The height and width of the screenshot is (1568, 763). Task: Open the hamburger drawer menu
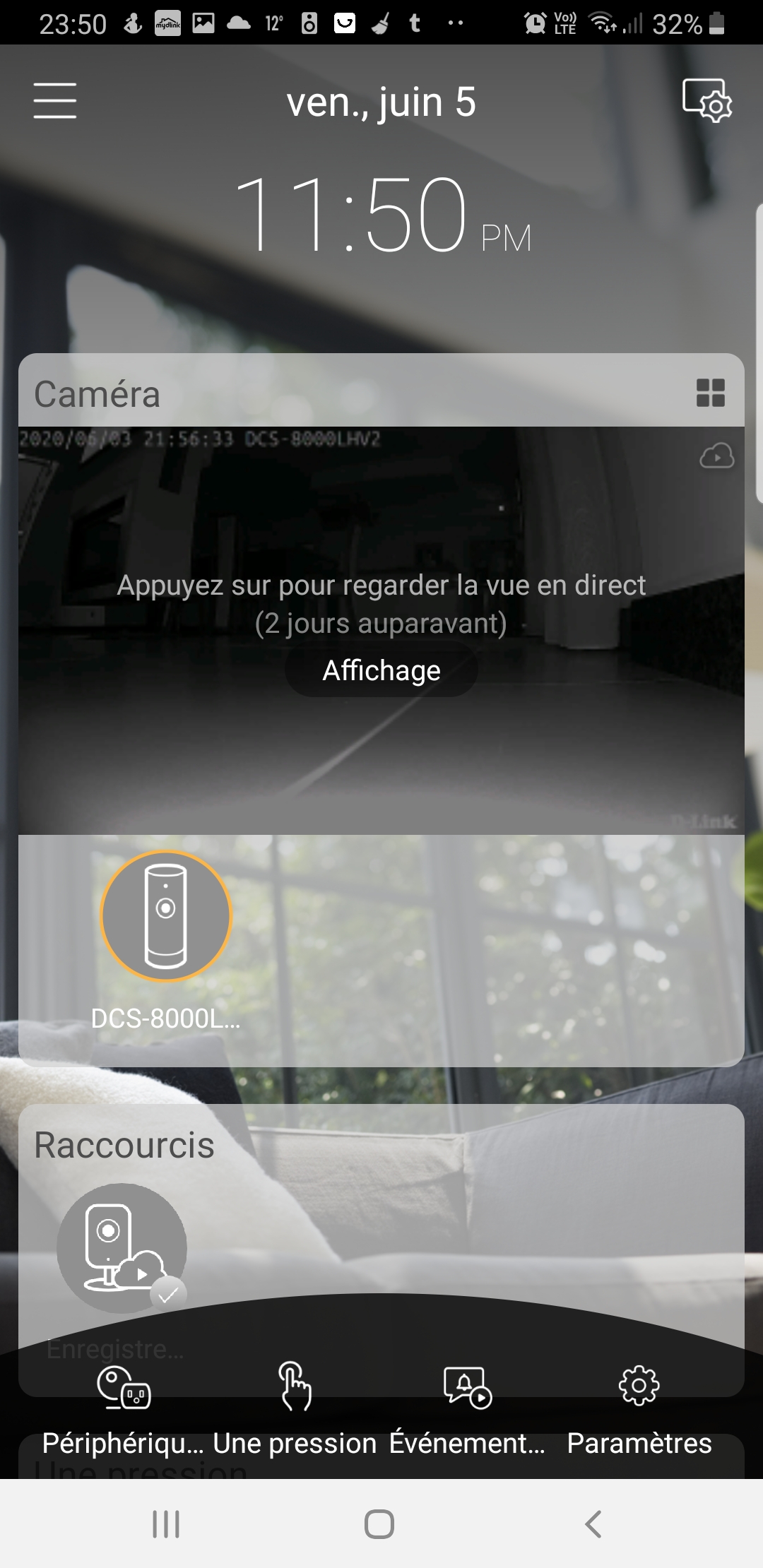pos(55,100)
